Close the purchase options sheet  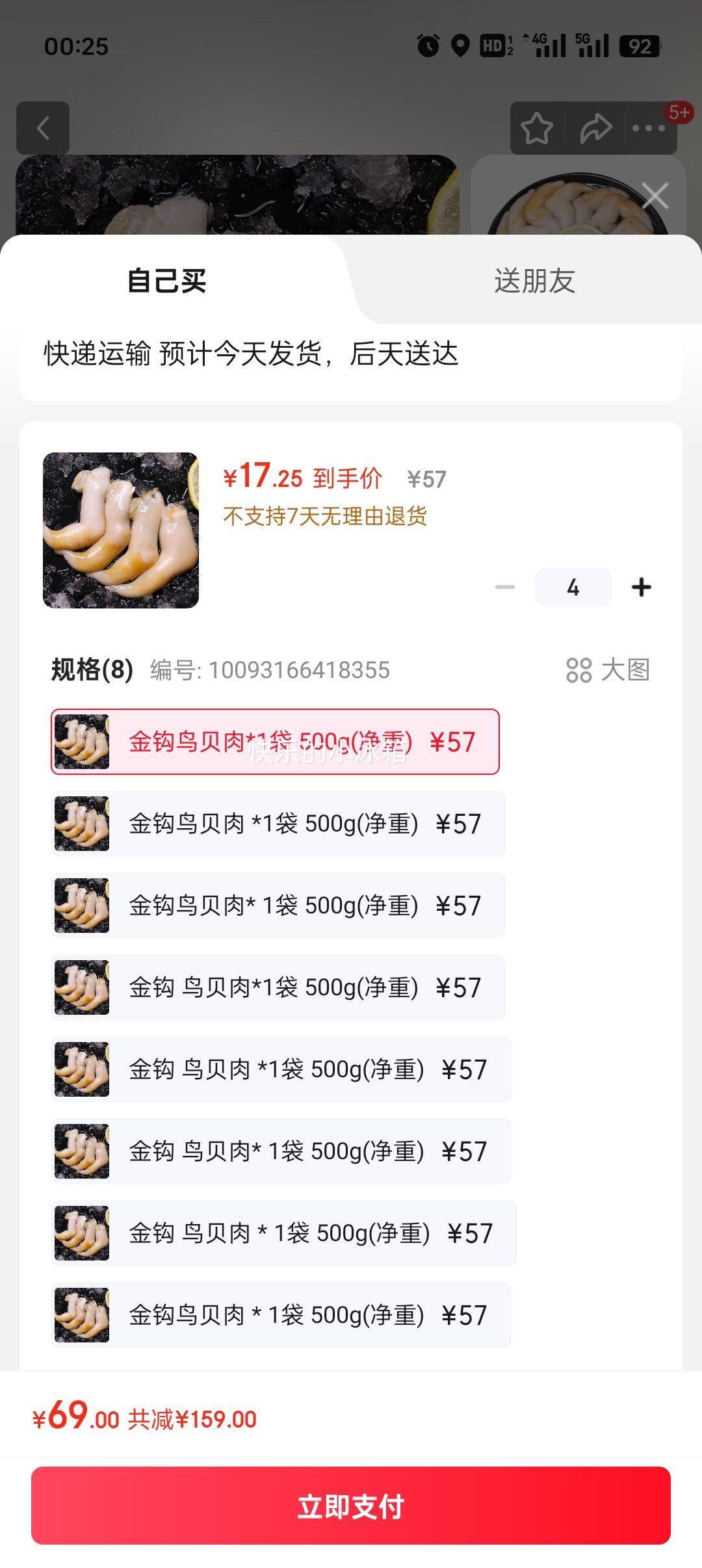click(x=655, y=196)
